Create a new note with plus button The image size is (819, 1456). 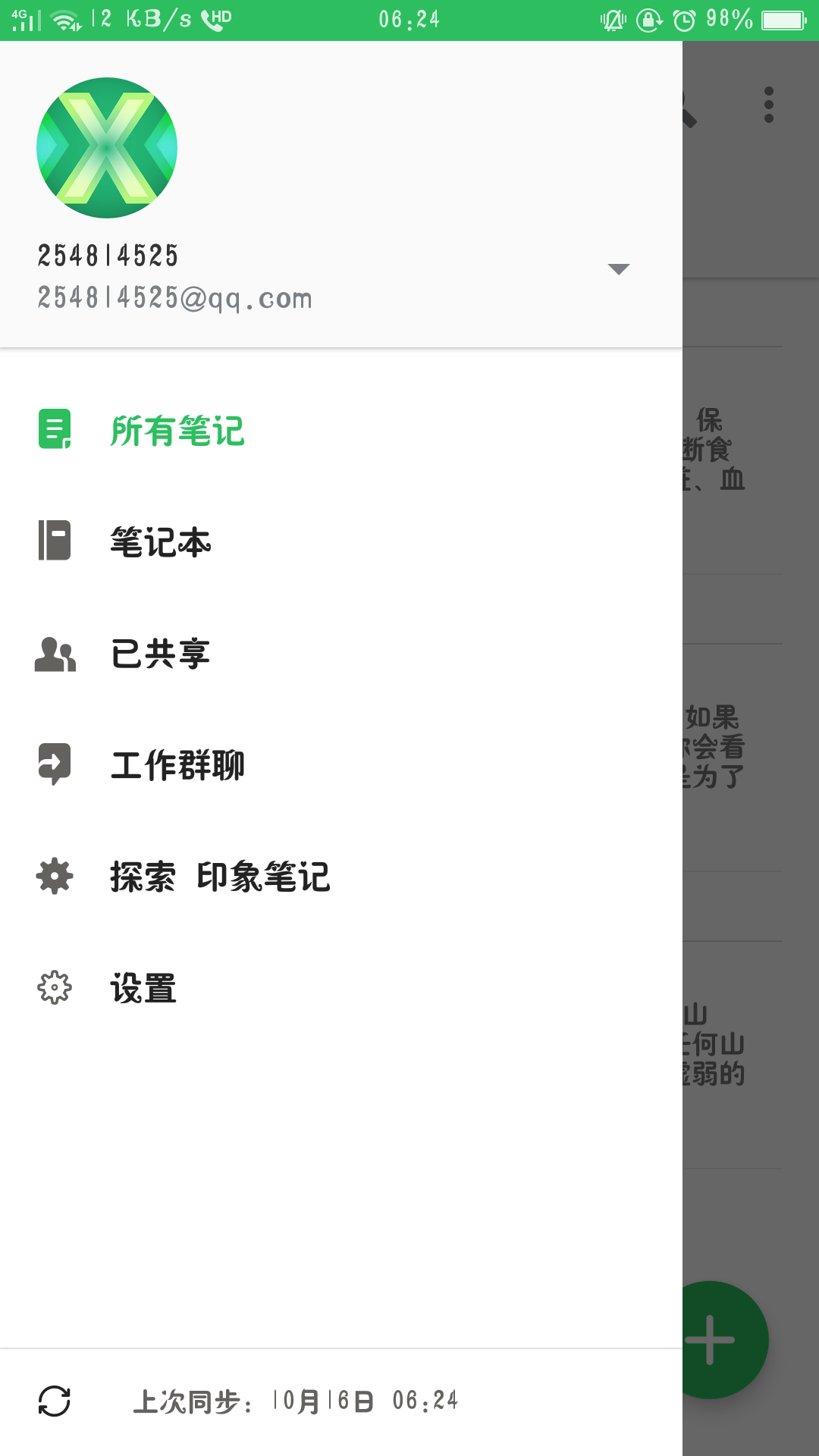[719, 1340]
